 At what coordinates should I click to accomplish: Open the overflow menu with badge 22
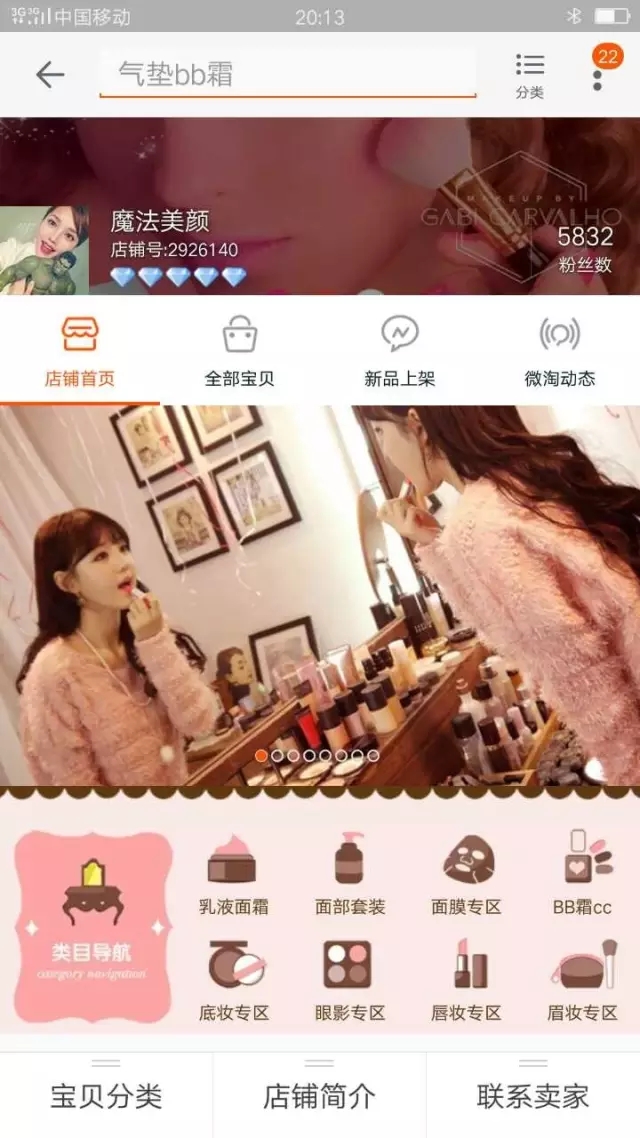598,73
